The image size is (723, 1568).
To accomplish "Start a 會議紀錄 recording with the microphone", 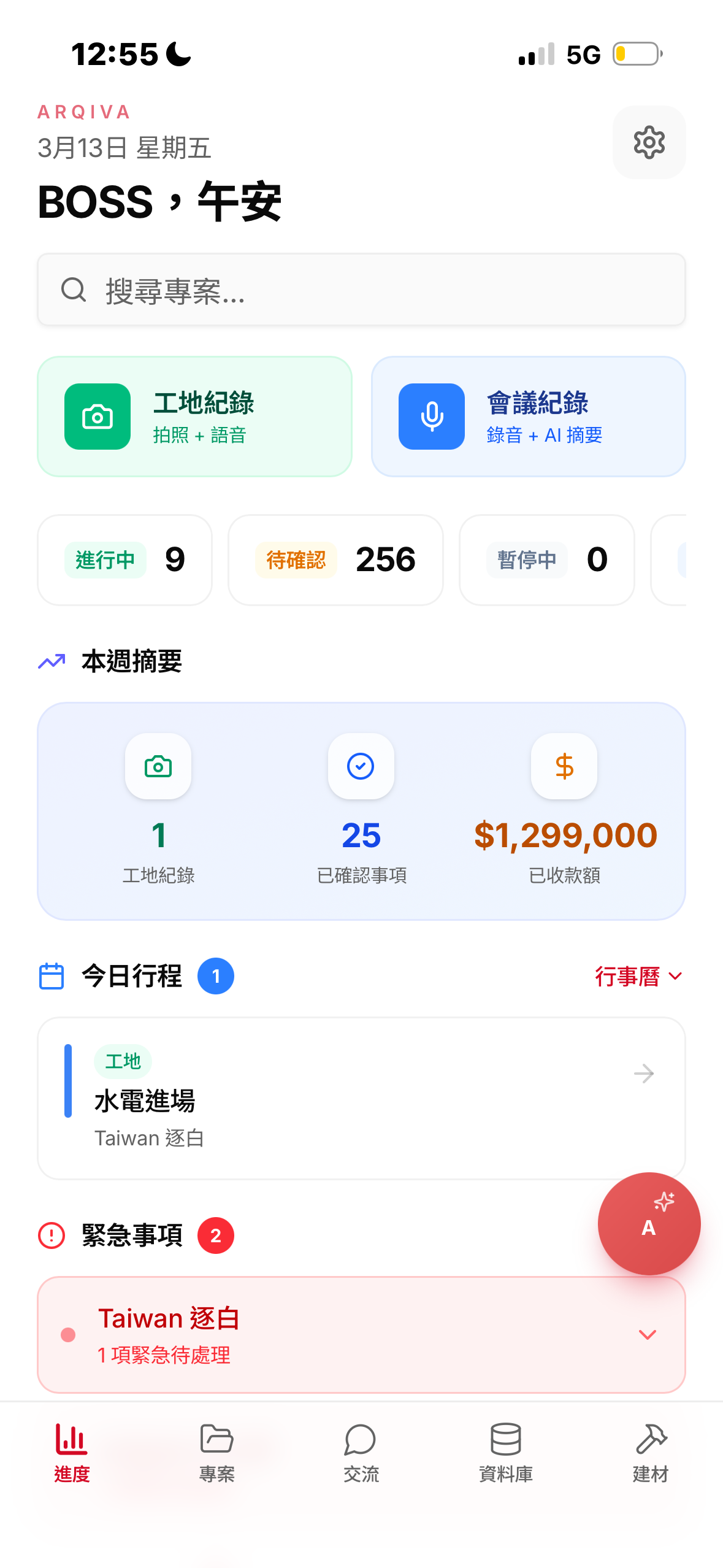I will tap(529, 416).
